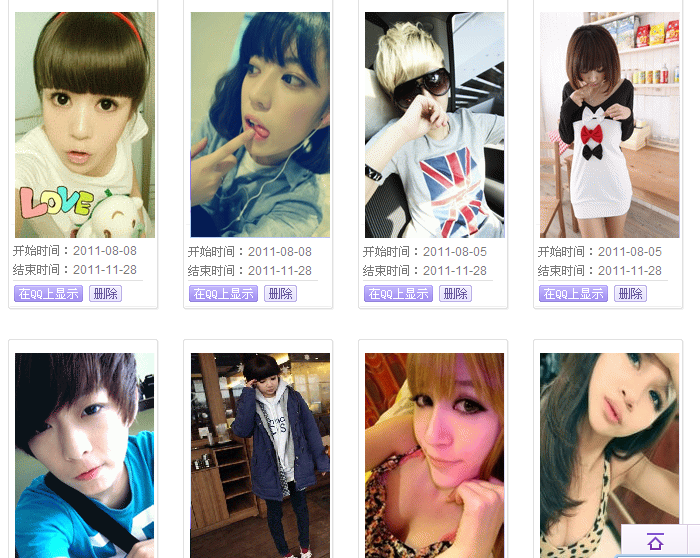Screen dimensions: 700x558
Task: Open the red bow dress photo
Action: point(610,125)
